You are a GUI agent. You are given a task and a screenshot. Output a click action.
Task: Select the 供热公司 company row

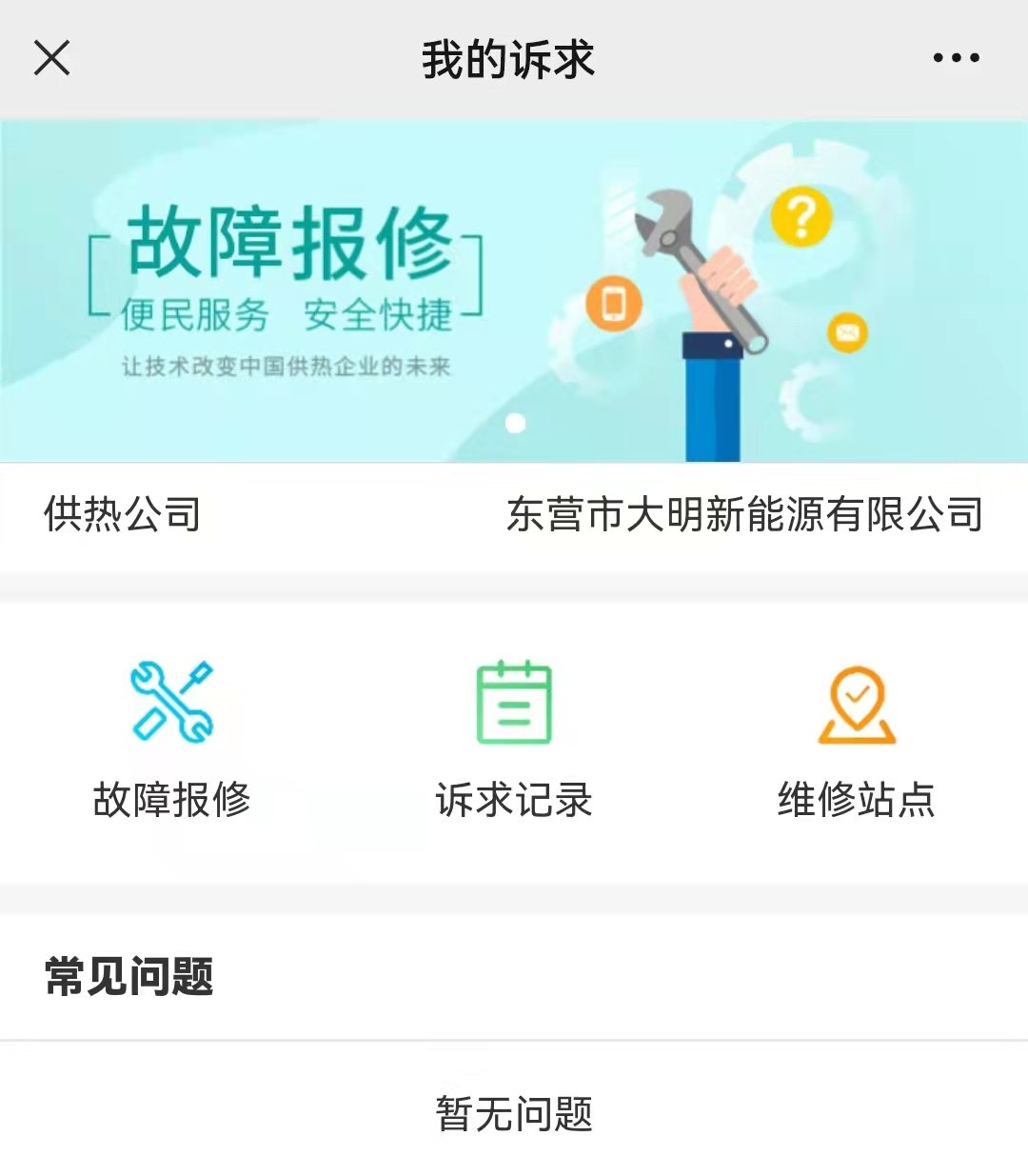coord(514,515)
